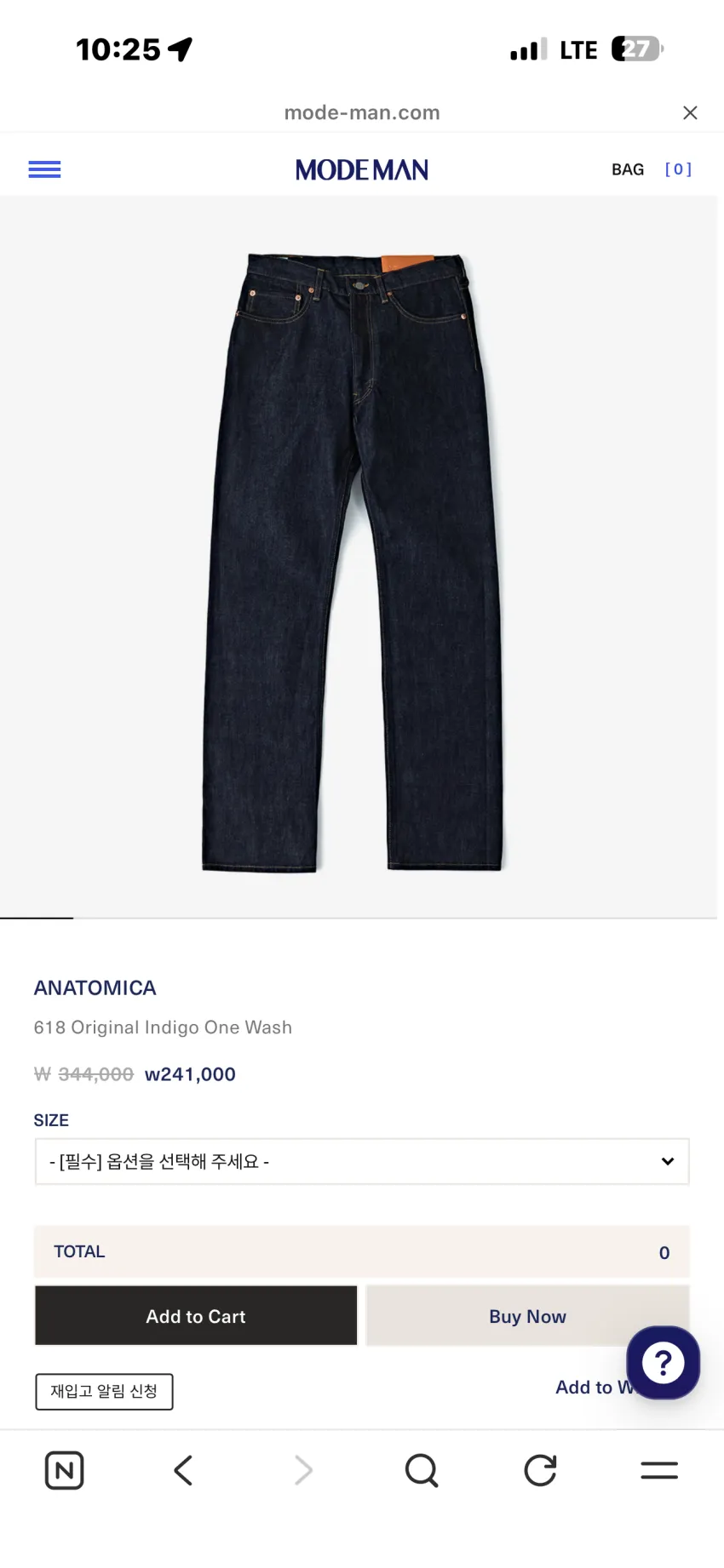Go to the MODE MAN homepage
This screenshot has width=724, height=1568.
pos(362,169)
